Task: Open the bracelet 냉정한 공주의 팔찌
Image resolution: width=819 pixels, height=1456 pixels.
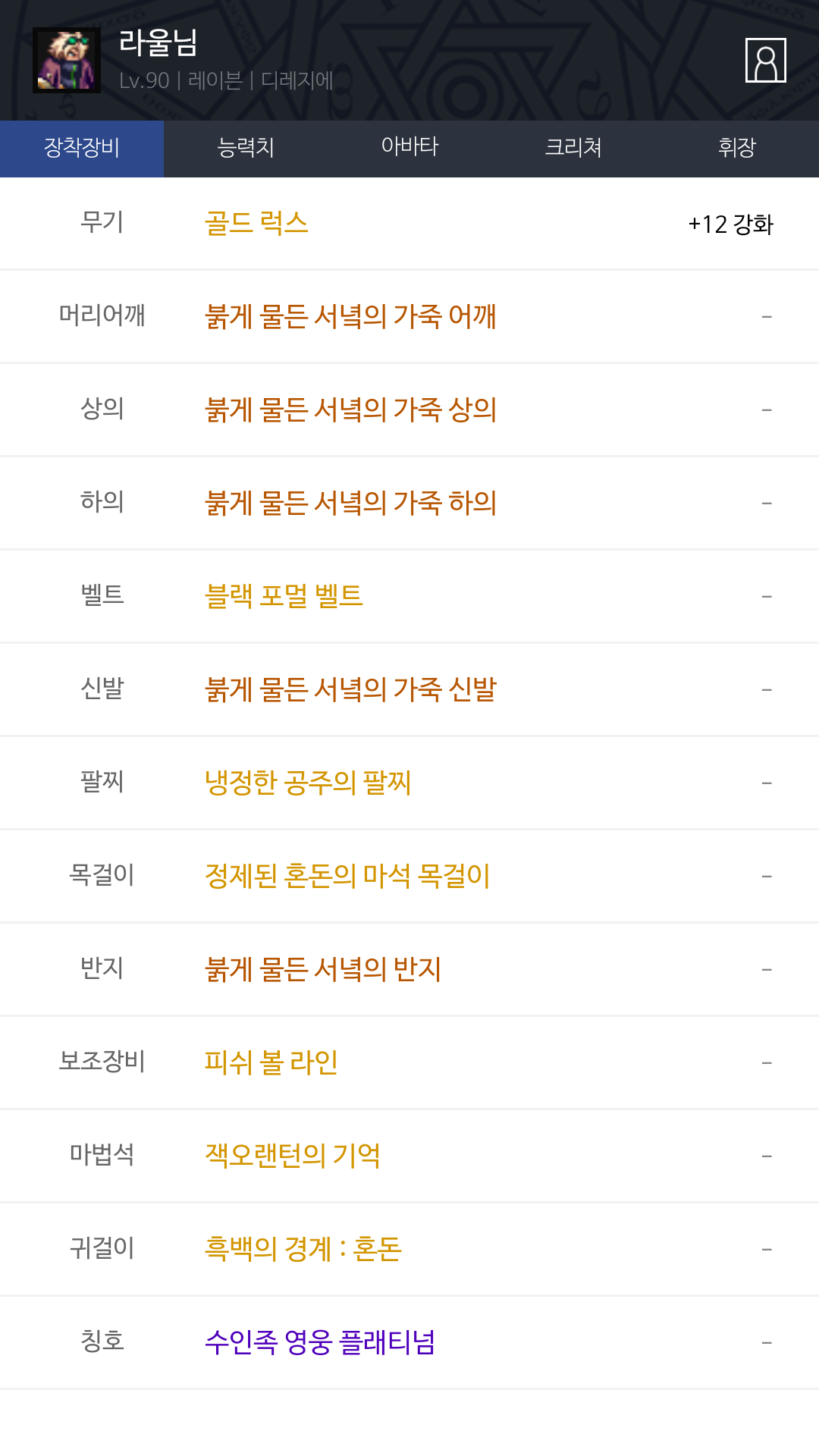Action: click(308, 783)
